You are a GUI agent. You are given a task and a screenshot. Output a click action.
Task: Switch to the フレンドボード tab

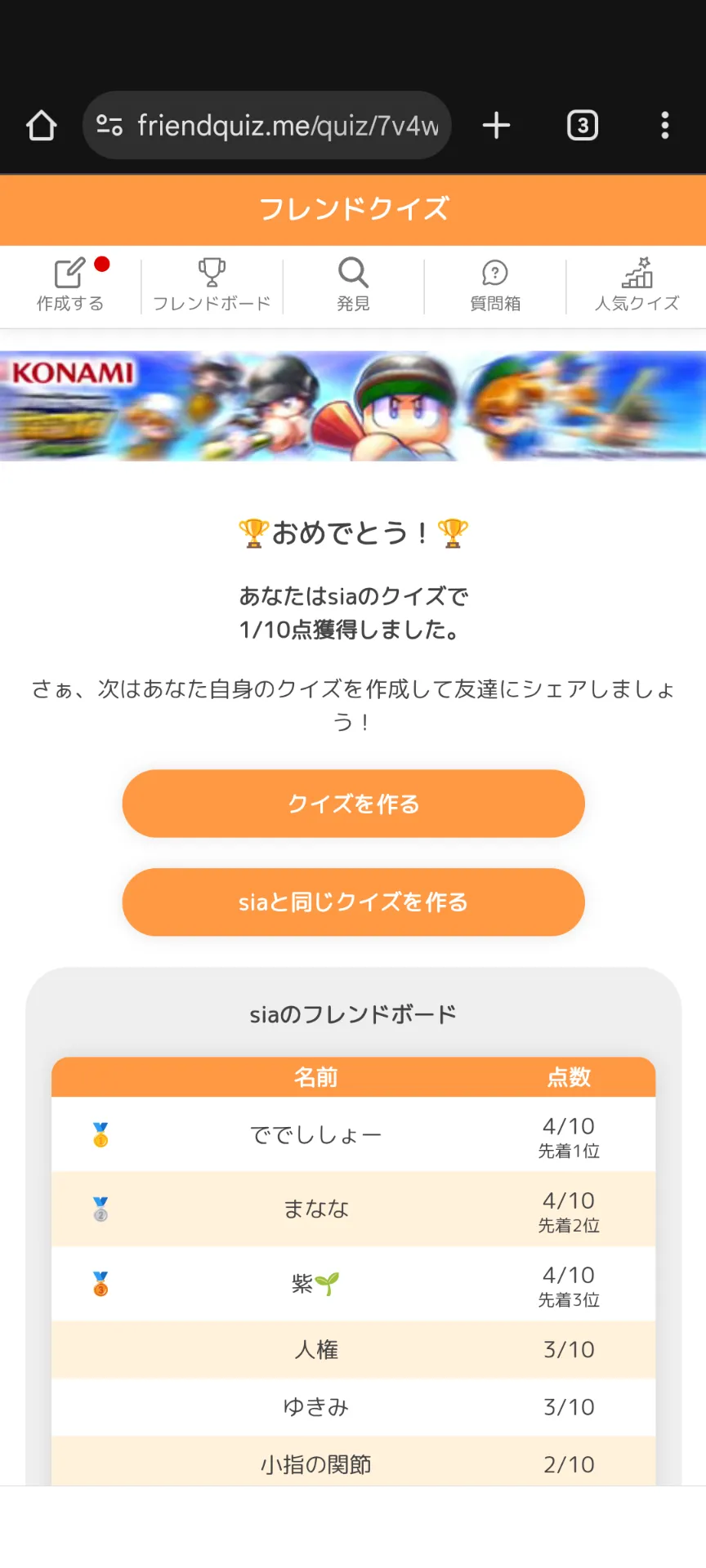pyautogui.click(x=212, y=285)
